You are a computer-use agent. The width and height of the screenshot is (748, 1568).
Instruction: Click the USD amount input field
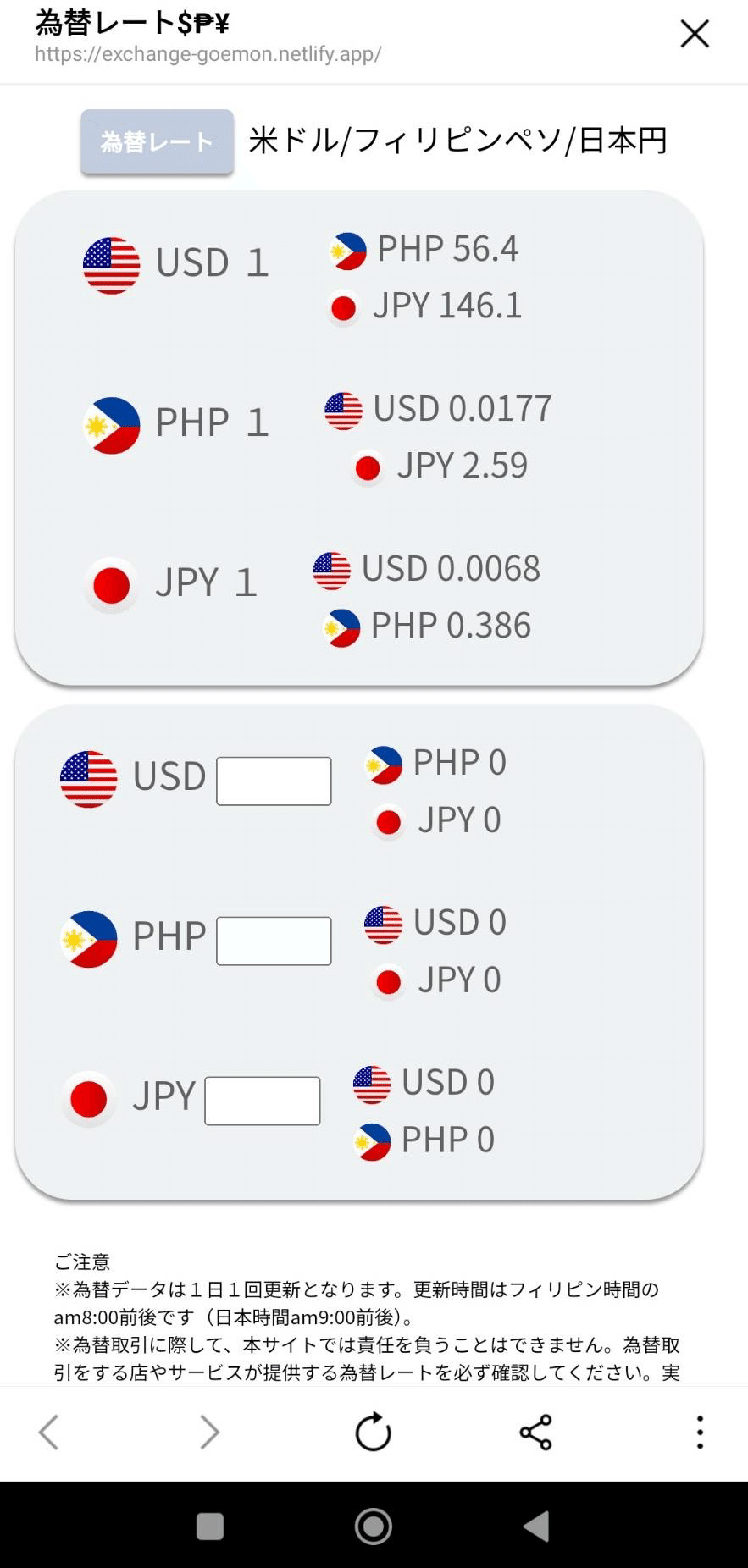coord(273,780)
